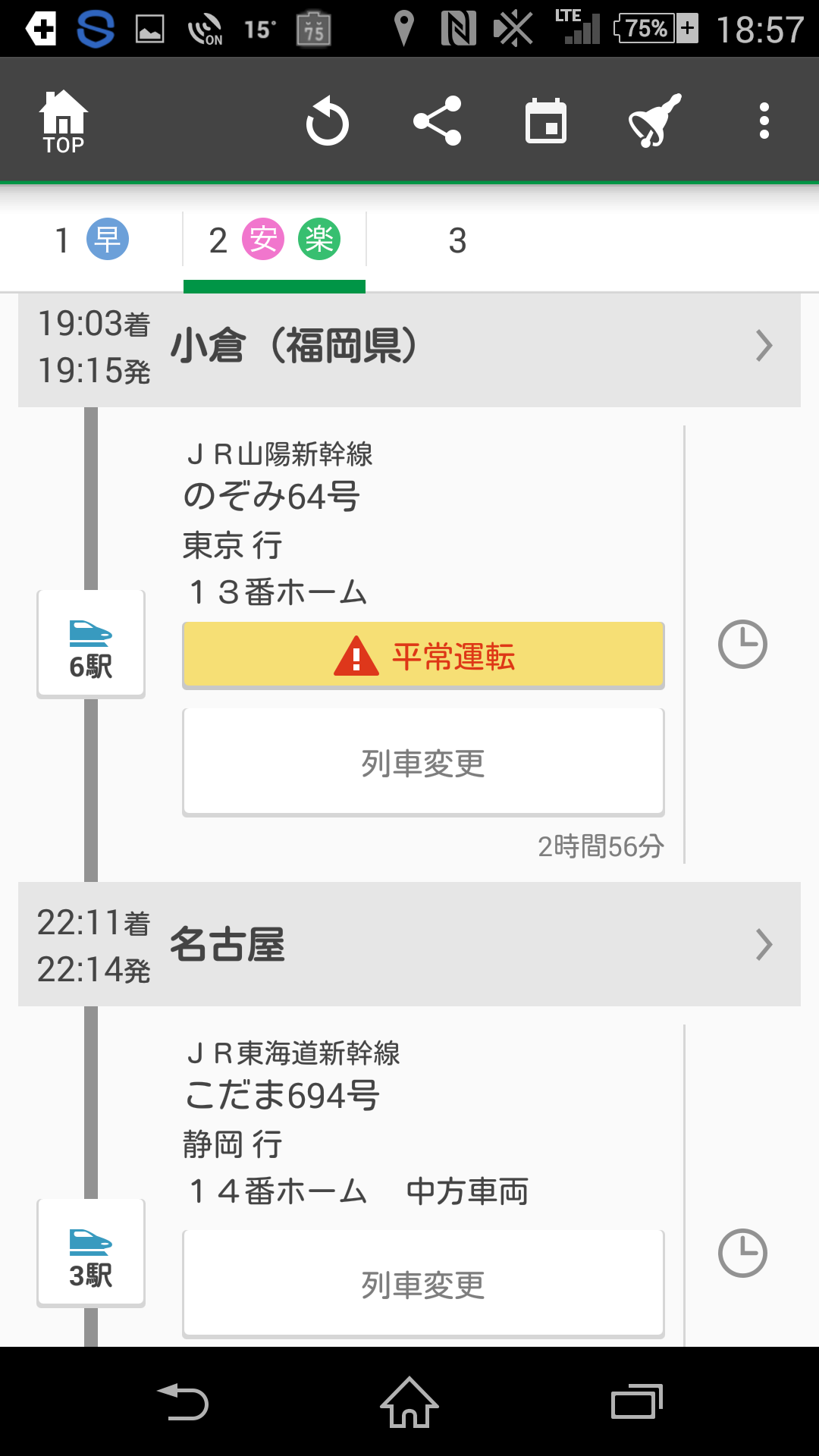Tap the 平常運転 service status banner

point(423,655)
